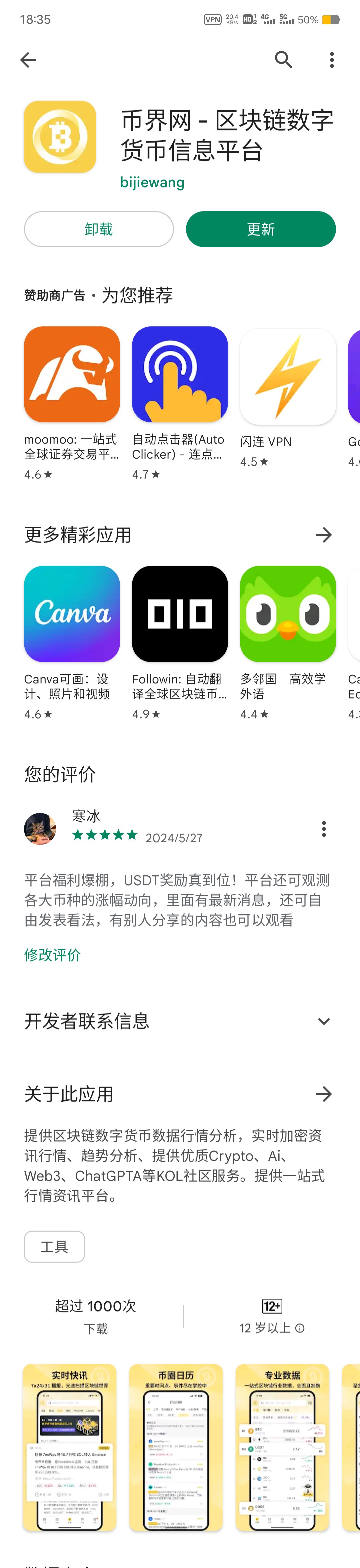
Task: Select the 工具 category chip
Action: point(54,1247)
